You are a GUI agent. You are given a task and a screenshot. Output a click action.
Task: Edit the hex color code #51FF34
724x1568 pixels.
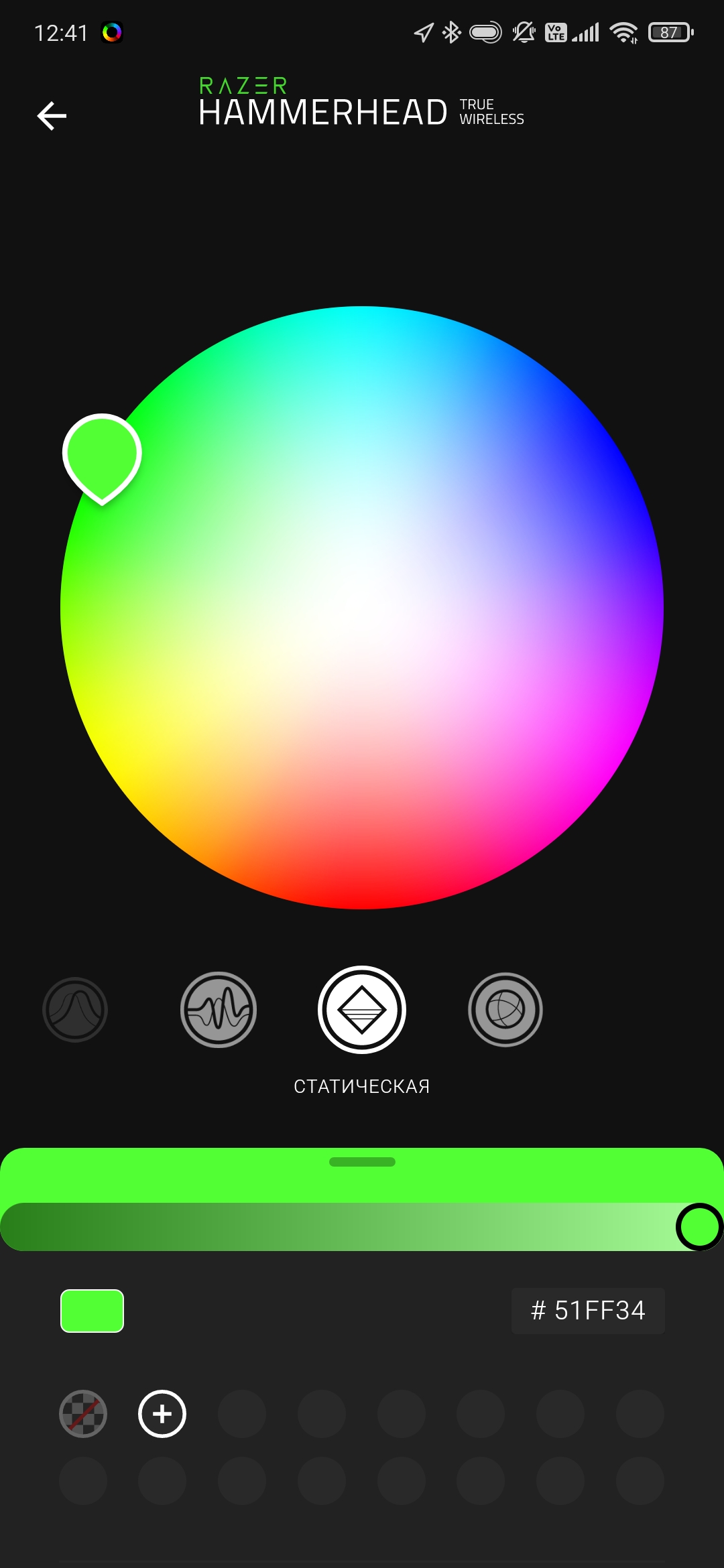(588, 1311)
